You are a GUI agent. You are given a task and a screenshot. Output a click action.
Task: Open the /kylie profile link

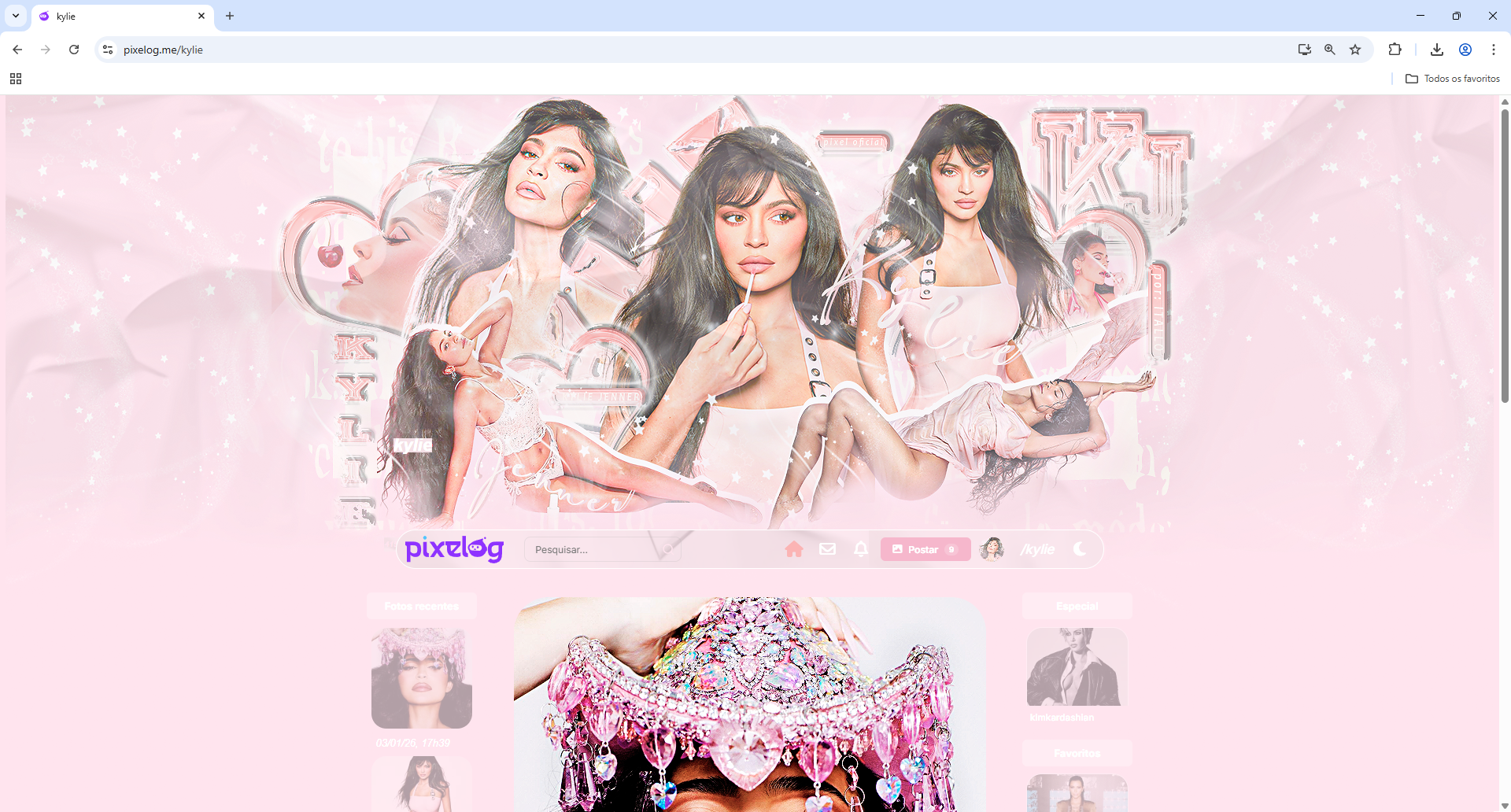coord(1037,549)
